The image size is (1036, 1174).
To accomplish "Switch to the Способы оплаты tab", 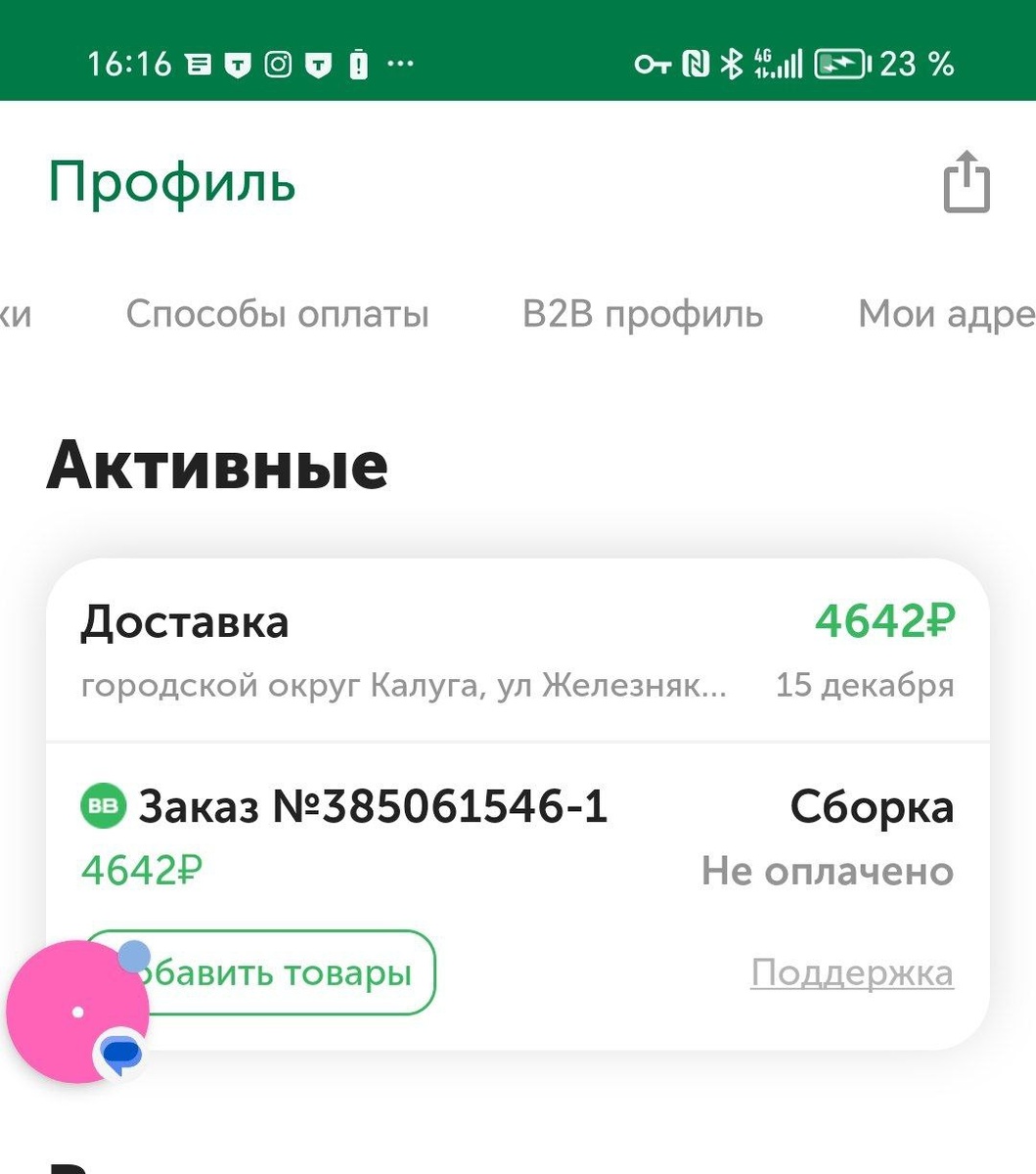I will point(277,314).
